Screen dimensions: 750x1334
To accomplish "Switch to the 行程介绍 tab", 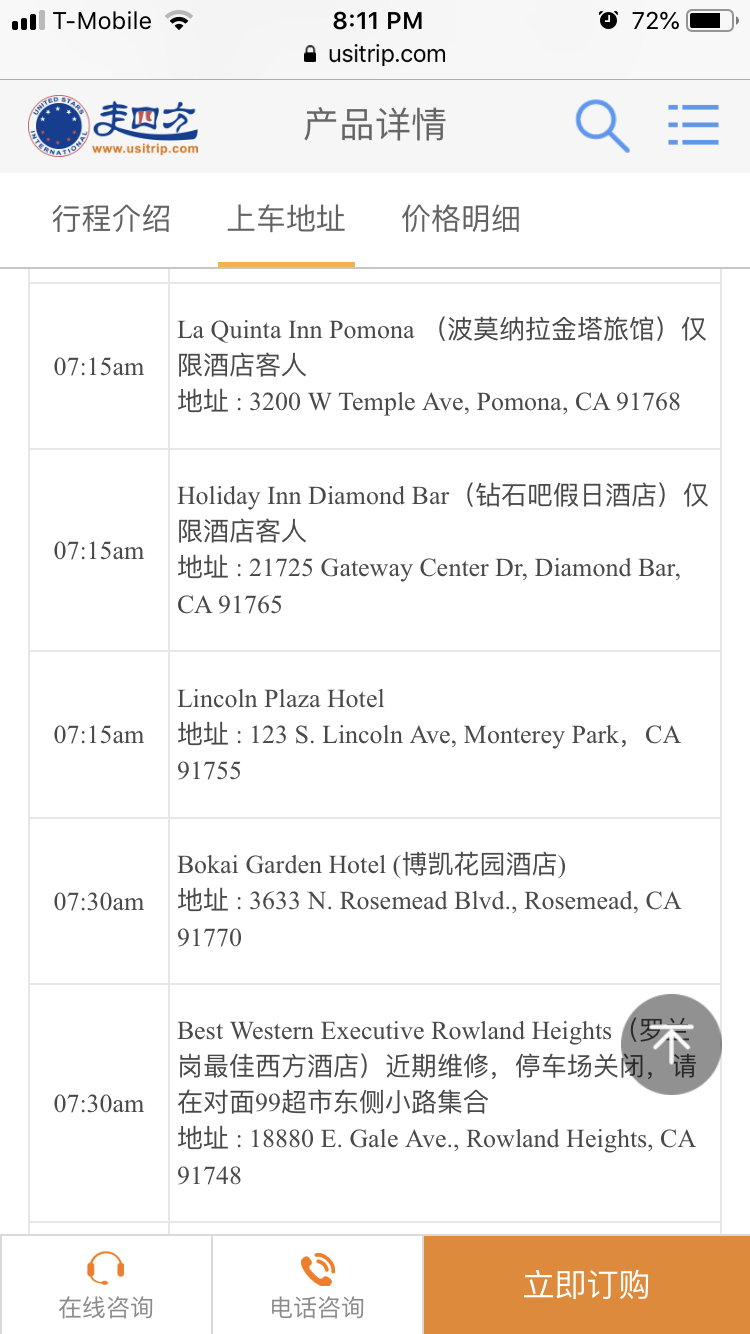I will click(x=111, y=219).
